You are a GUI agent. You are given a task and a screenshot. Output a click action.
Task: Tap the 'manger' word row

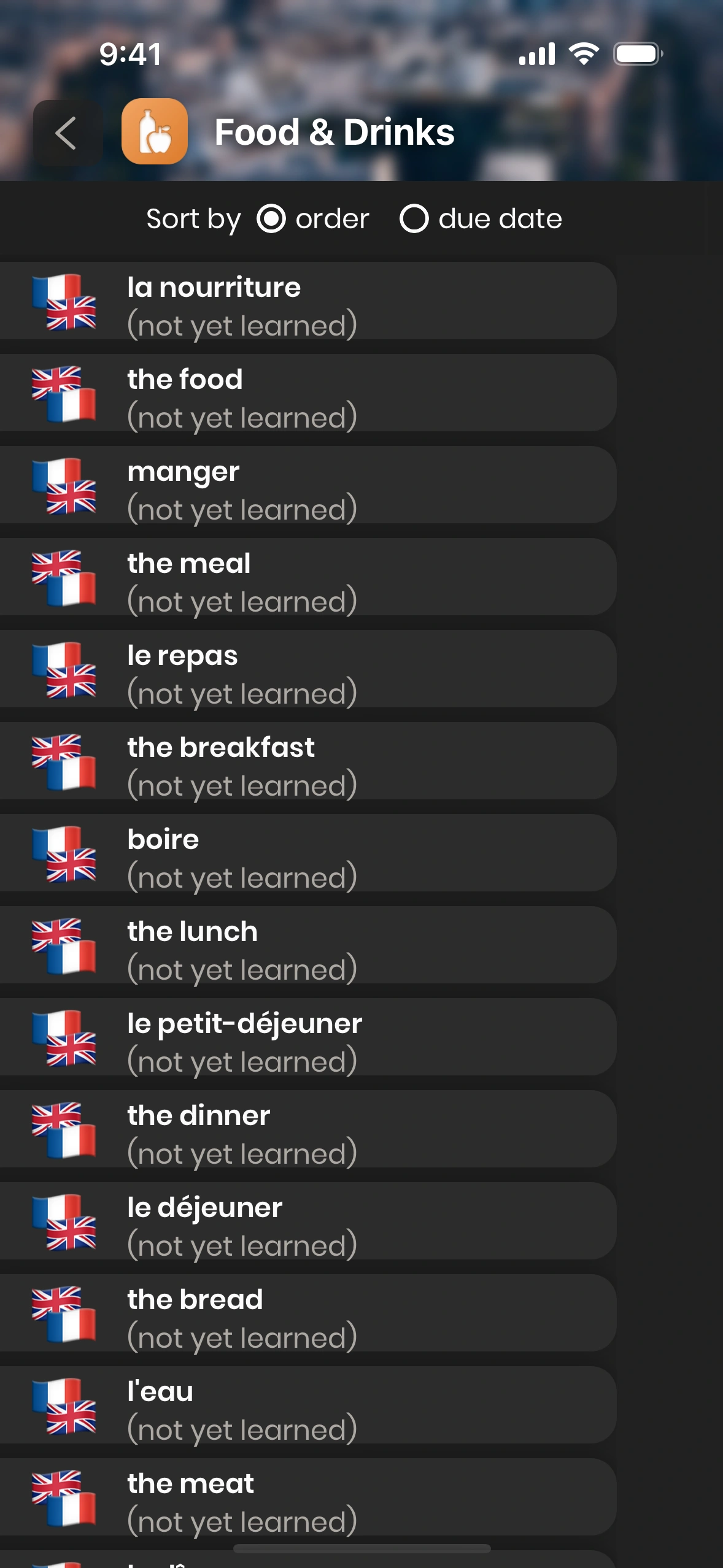coord(307,486)
